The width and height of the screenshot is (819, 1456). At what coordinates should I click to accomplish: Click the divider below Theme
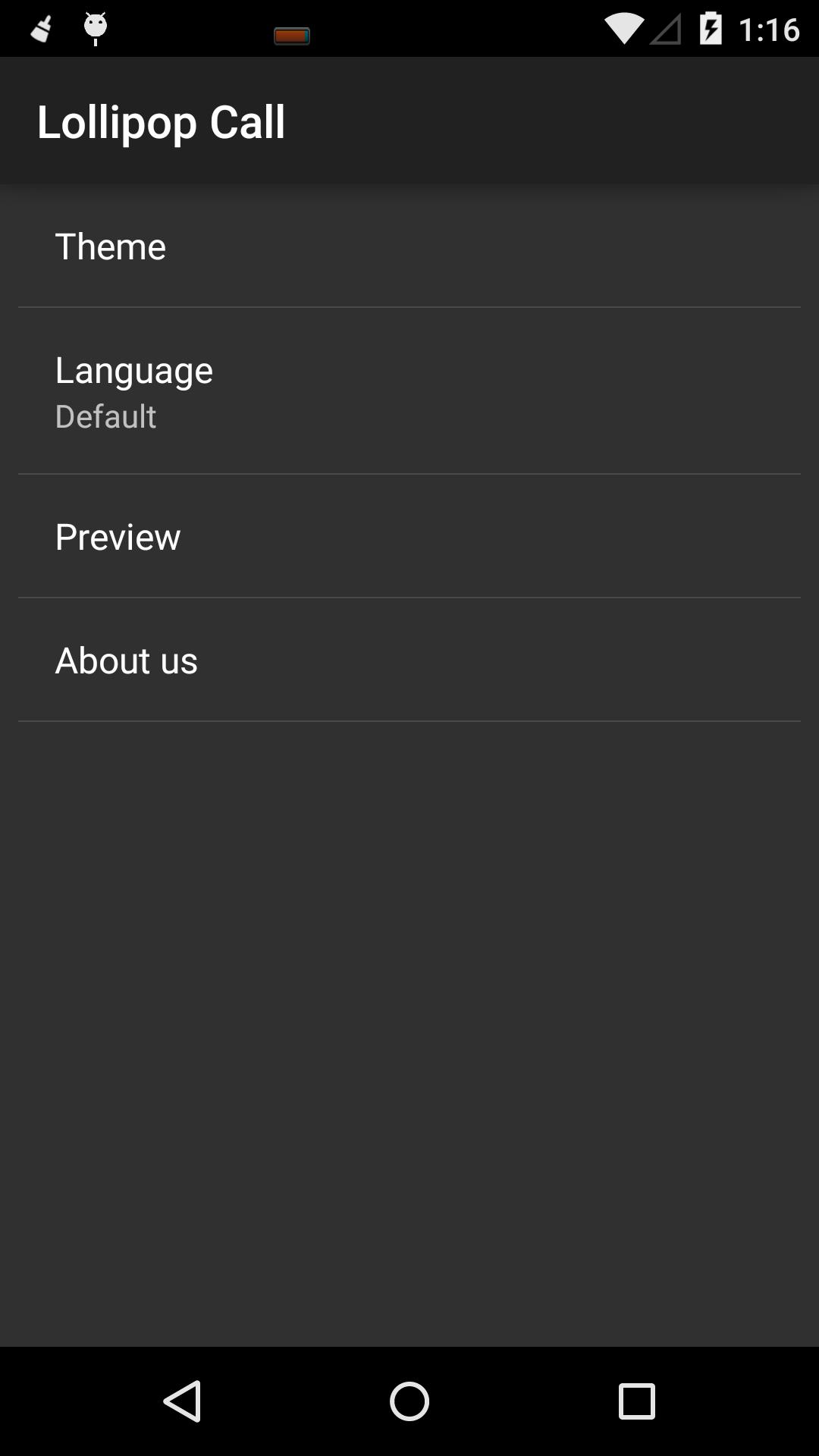tap(409, 306)
